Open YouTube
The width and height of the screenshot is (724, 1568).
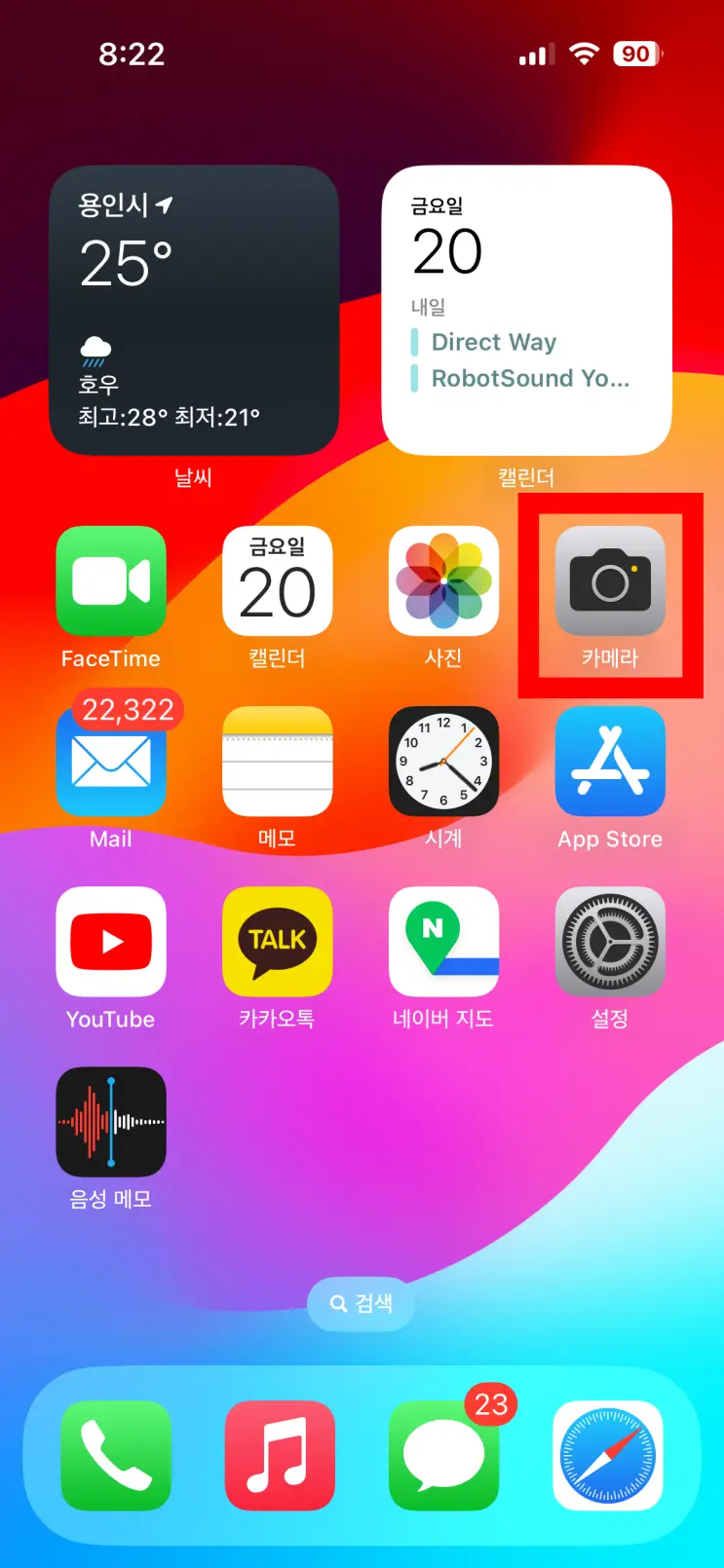click(111, 942)
